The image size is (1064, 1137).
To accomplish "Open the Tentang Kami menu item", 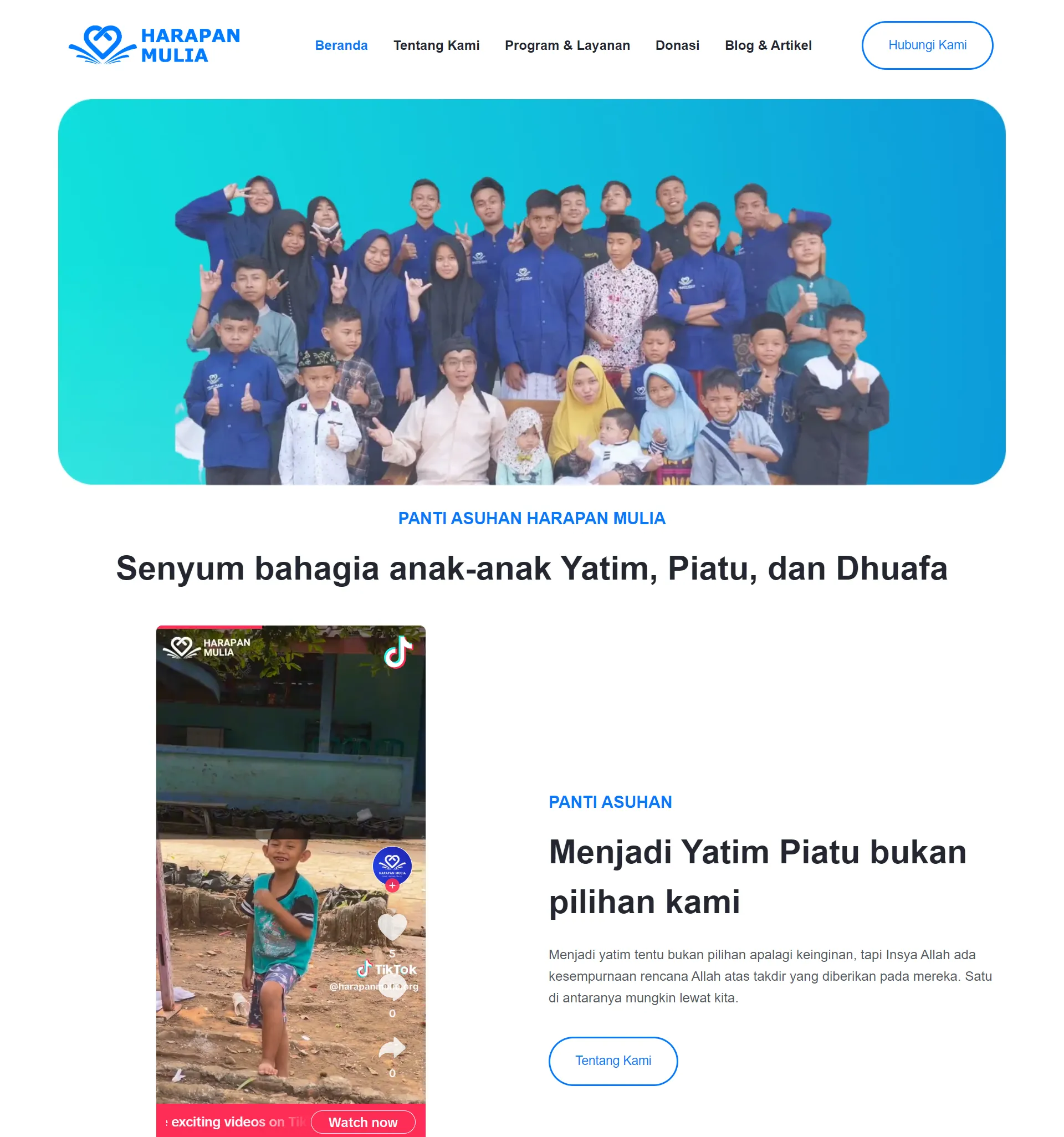I will pyautogui.click(x=436, y=45).
